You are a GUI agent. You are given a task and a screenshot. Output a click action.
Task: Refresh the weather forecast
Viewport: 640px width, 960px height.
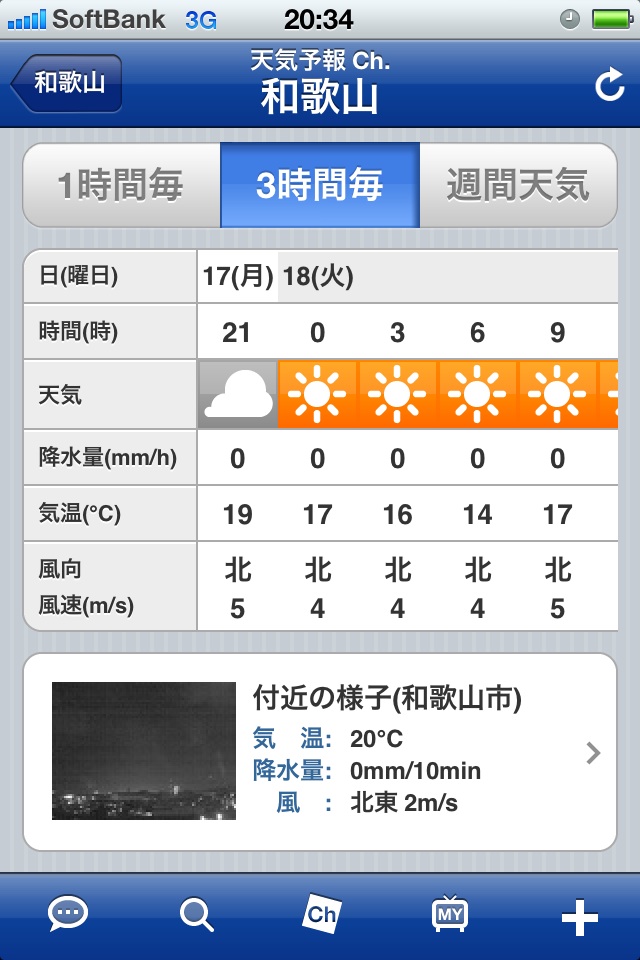click(x=609, y=86)
